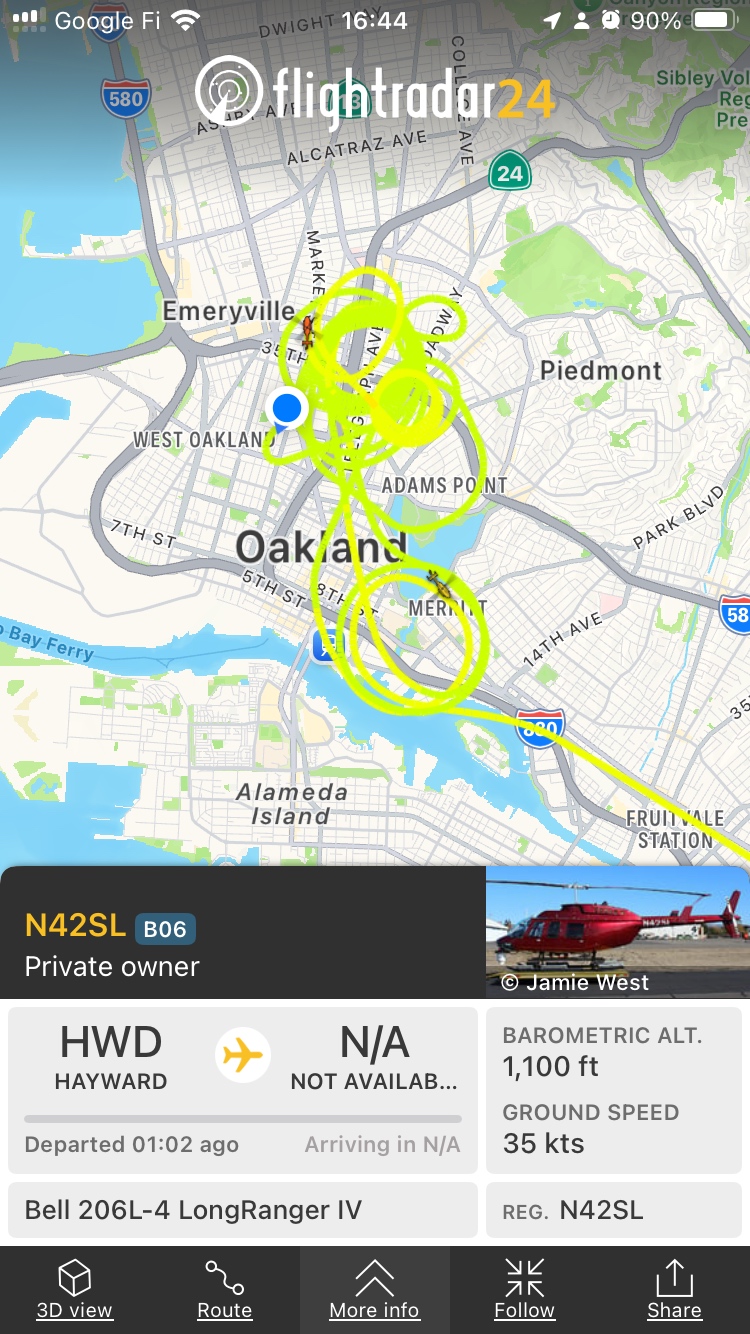The width and height of the screenshot is (750, 1334).
Task: Show the flight Route
Action: point(224,1289)
